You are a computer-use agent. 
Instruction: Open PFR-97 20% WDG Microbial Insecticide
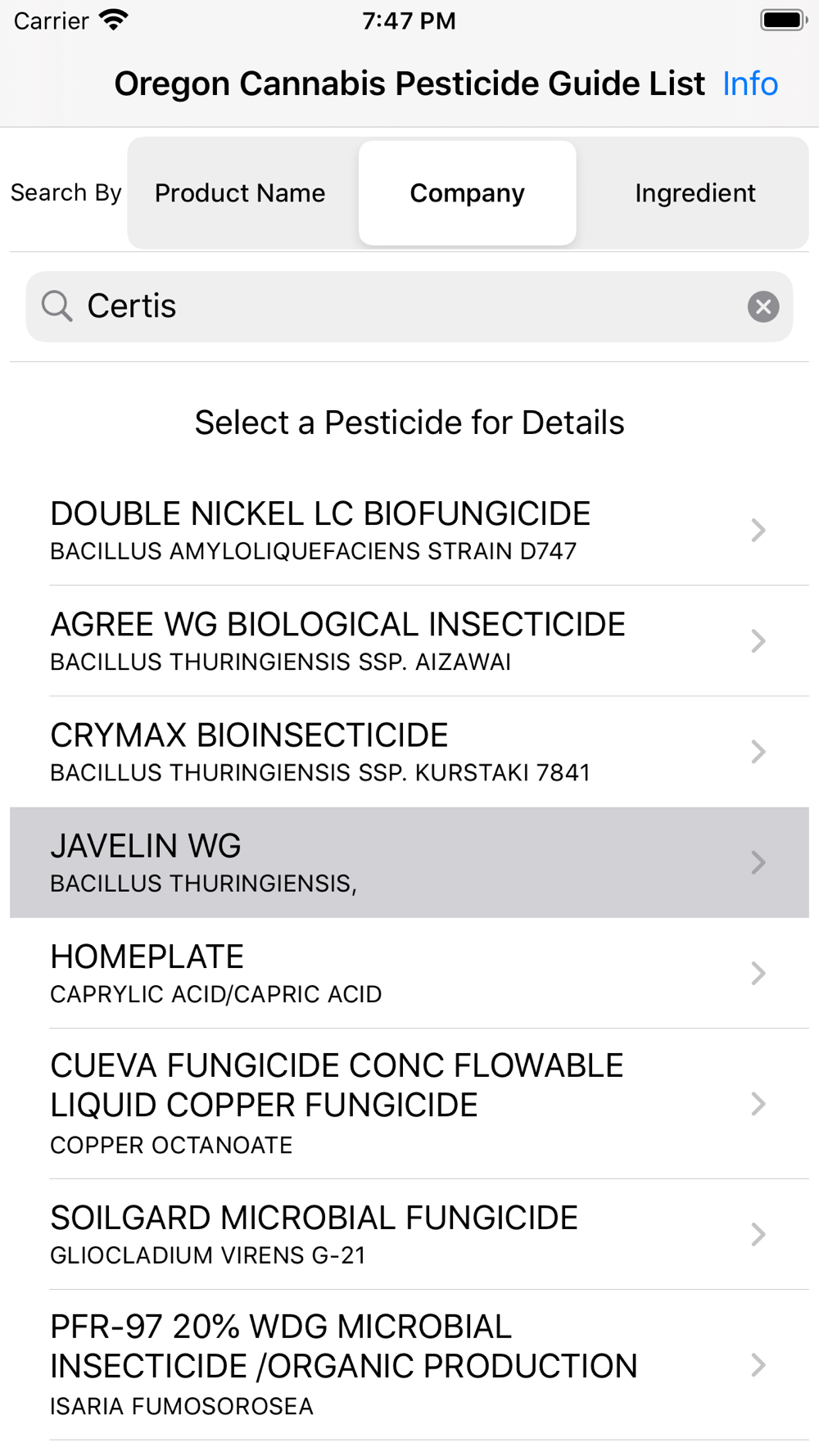coord(409,1365)
